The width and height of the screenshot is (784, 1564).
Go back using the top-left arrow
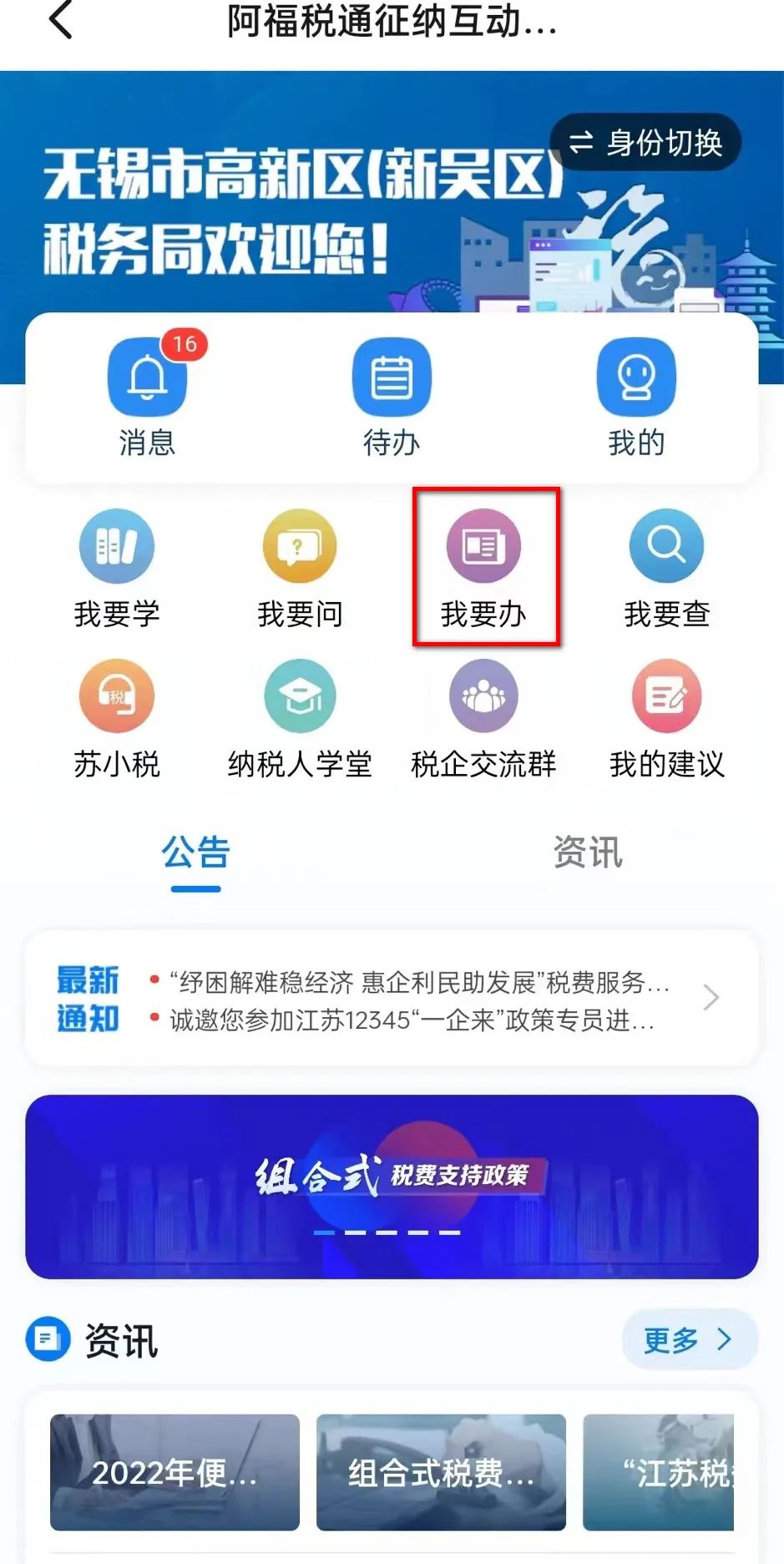(62, 21)
